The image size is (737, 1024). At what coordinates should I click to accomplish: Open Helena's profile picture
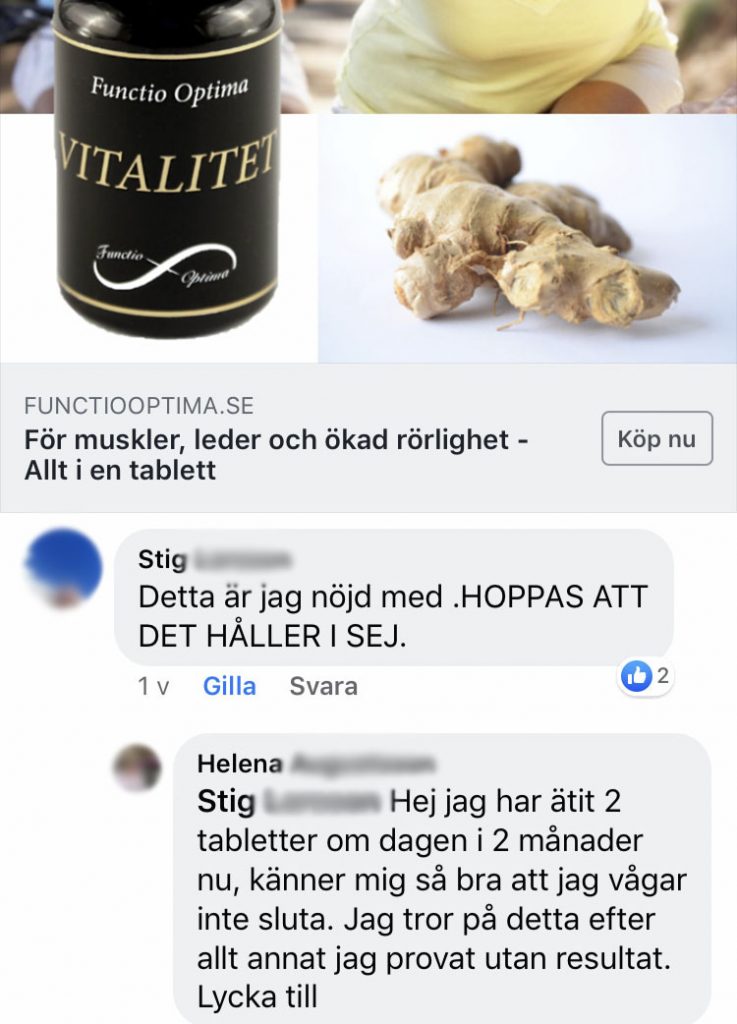tap(137, 768)
